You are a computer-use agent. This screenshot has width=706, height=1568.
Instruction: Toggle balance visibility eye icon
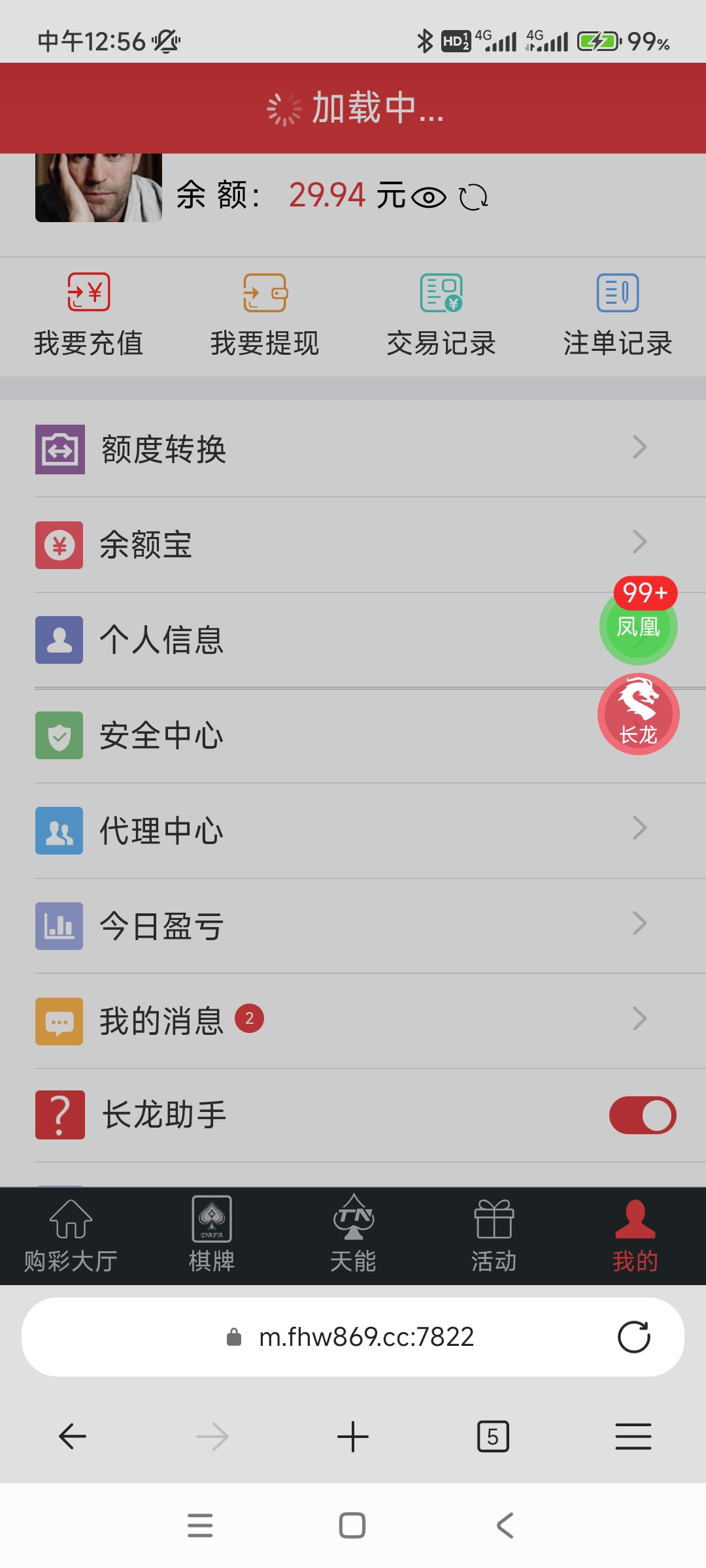[x=429, y=197]
